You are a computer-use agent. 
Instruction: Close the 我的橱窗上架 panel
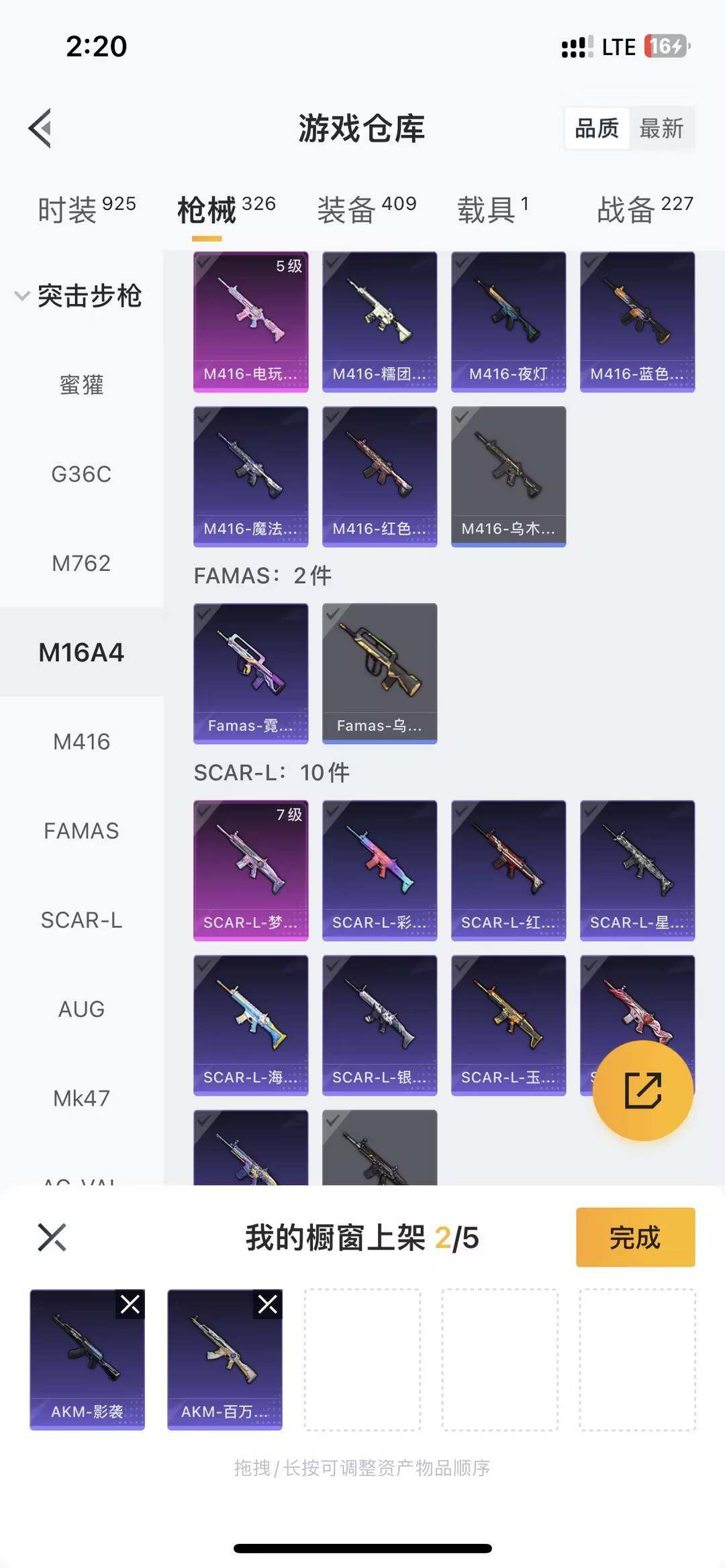52,1237
